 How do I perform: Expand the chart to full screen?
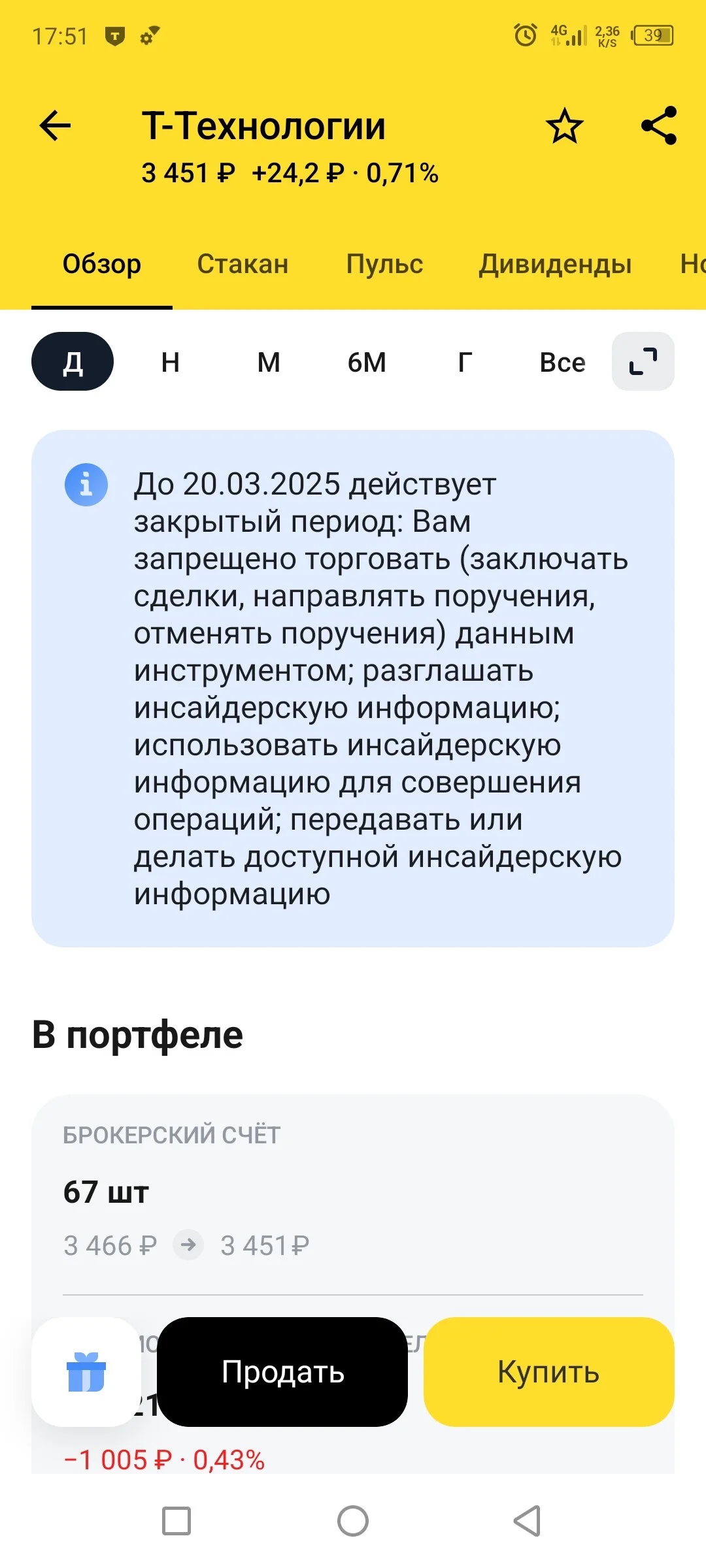[x=643, y=361]
